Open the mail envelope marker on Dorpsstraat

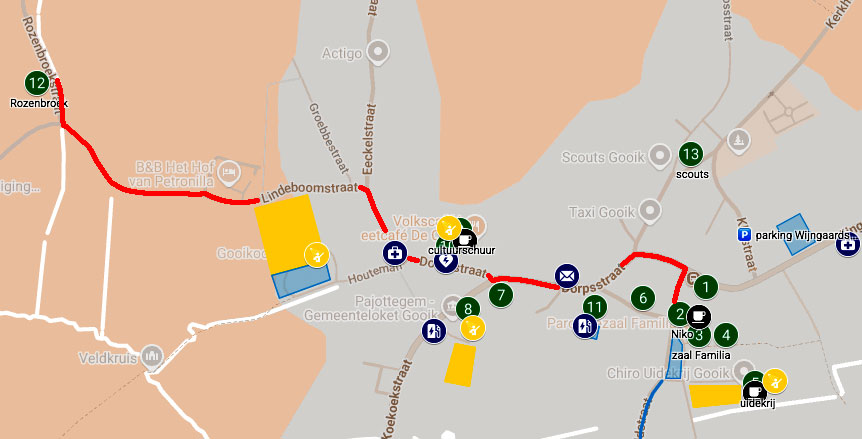[567, 275]
